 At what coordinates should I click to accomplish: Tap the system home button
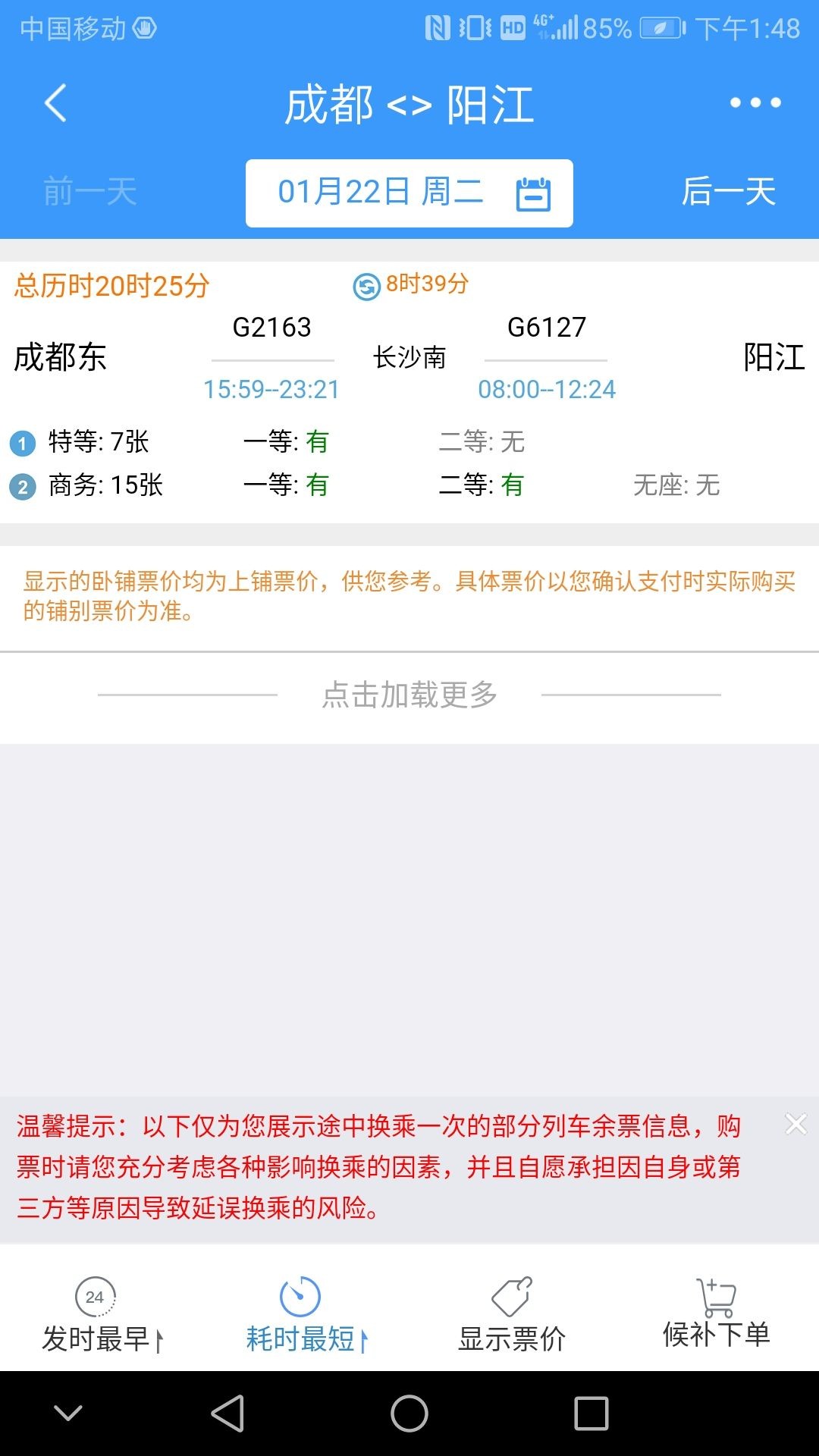(409, 1414)
